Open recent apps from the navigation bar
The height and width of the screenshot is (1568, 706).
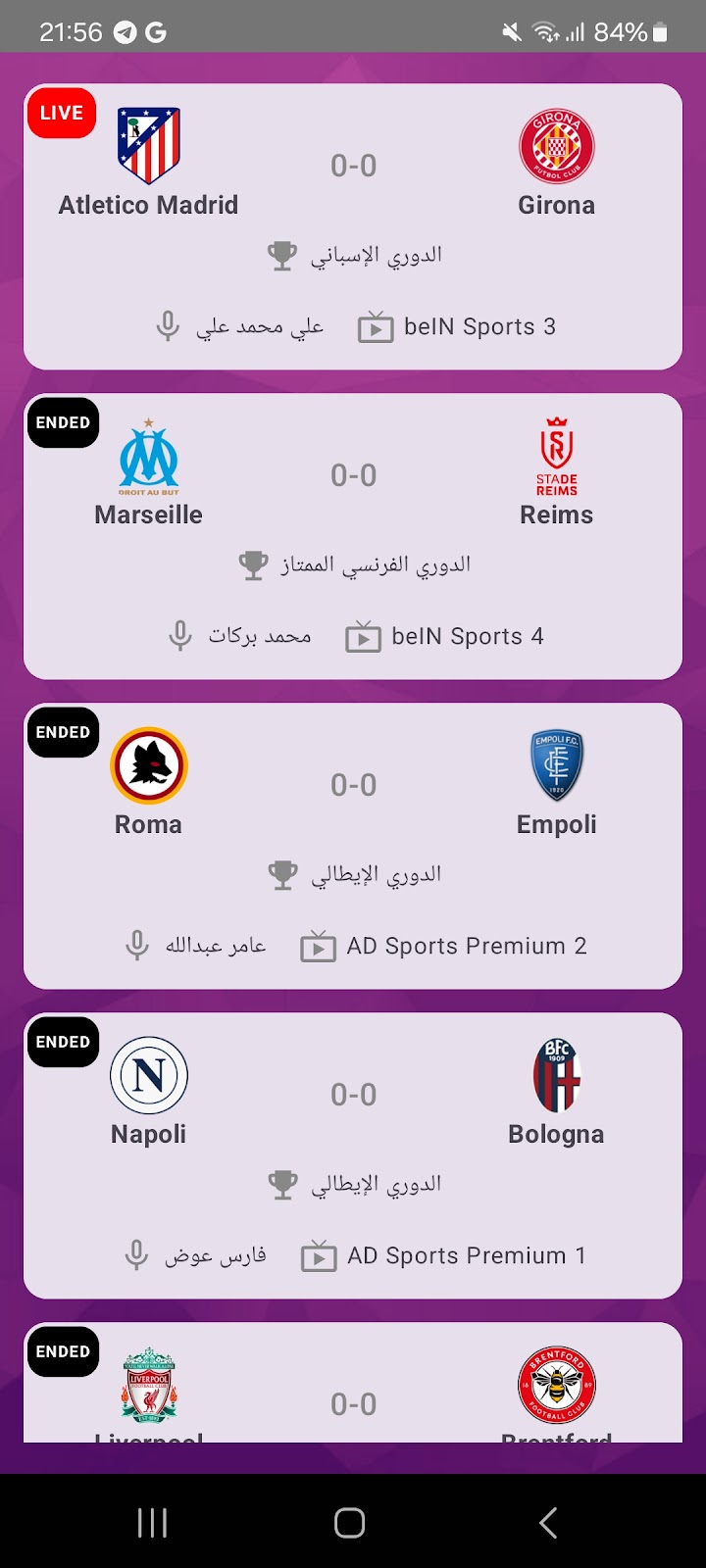(x=152, y=1522)
